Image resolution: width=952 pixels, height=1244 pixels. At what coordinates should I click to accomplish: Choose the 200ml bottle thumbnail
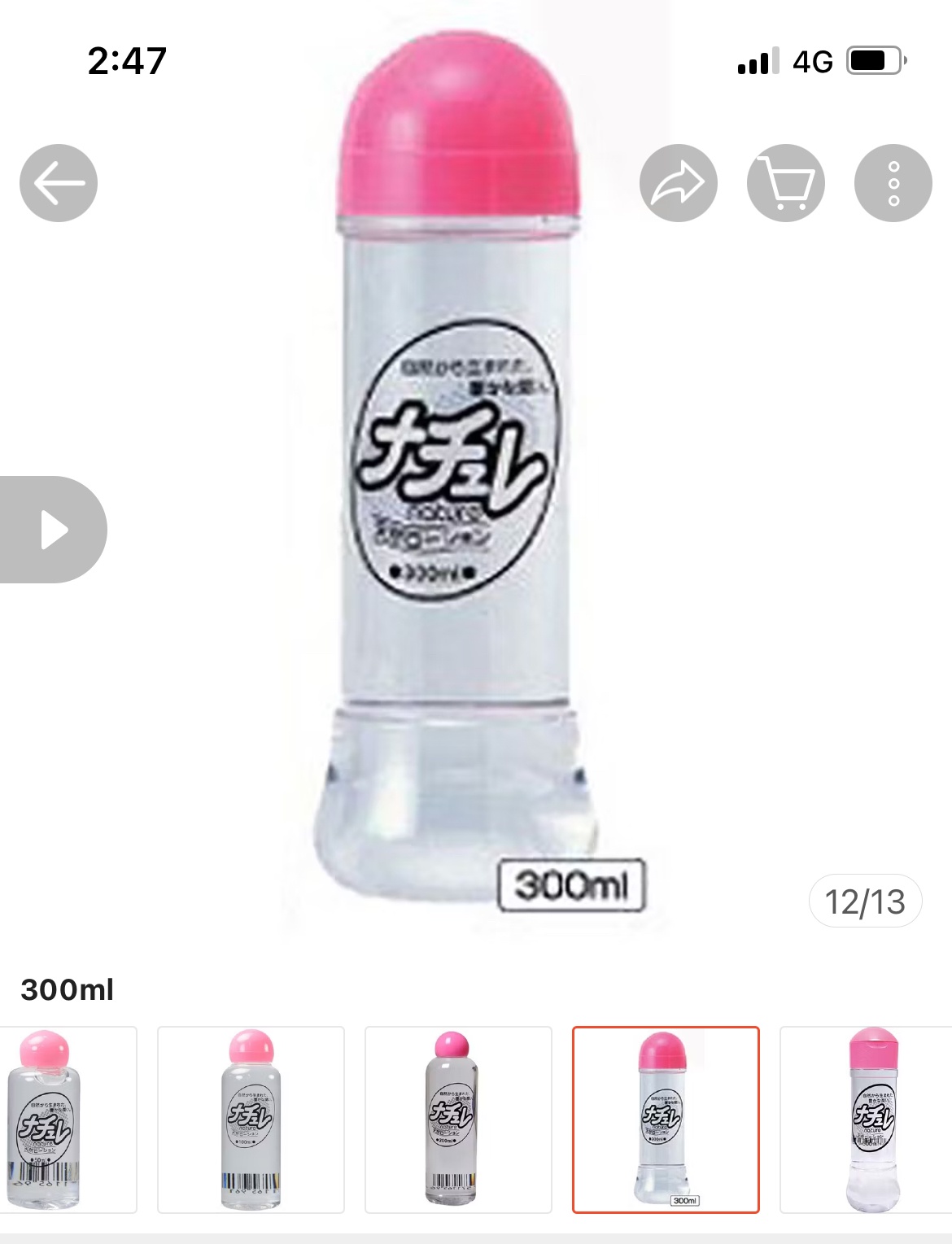[x=458, y=1120]
